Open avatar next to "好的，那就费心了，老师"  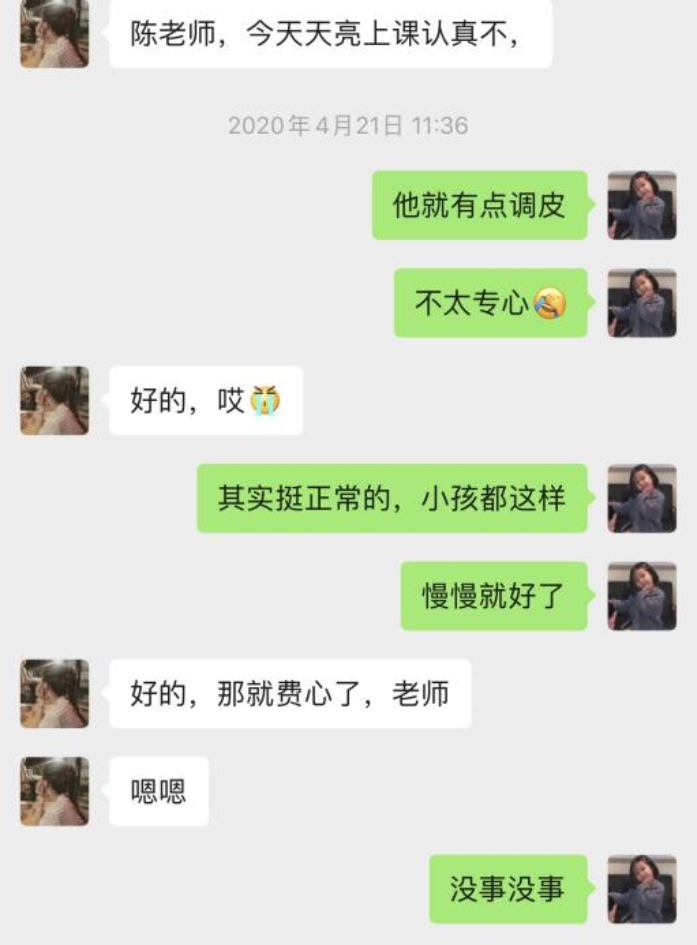pyautogui.click(x=54, y=693)
